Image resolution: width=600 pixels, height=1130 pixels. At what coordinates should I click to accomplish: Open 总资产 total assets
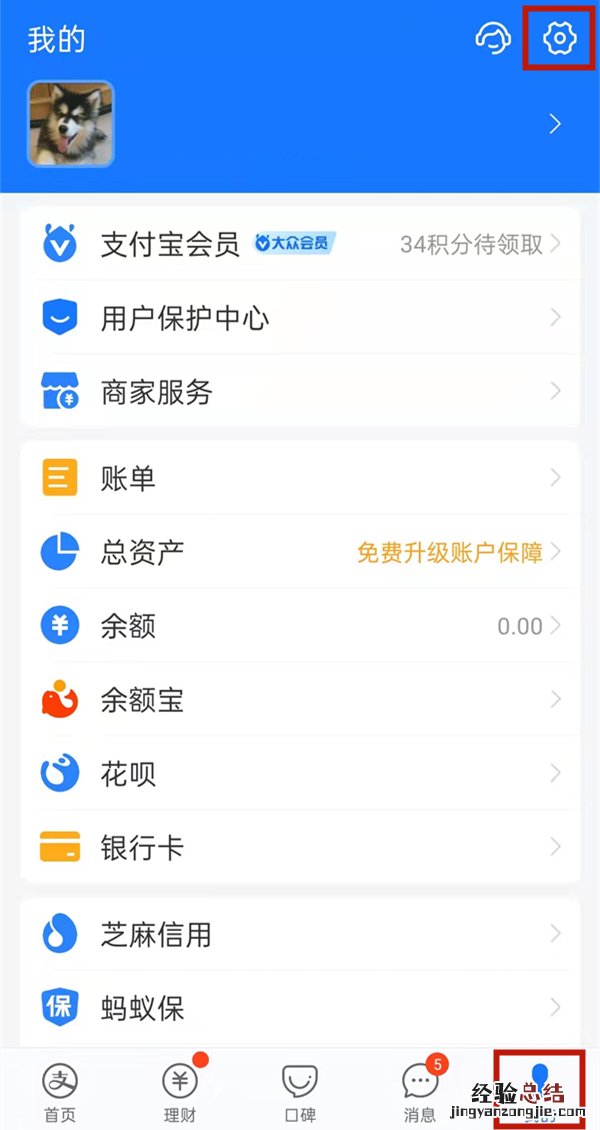[x=300, y=552]
